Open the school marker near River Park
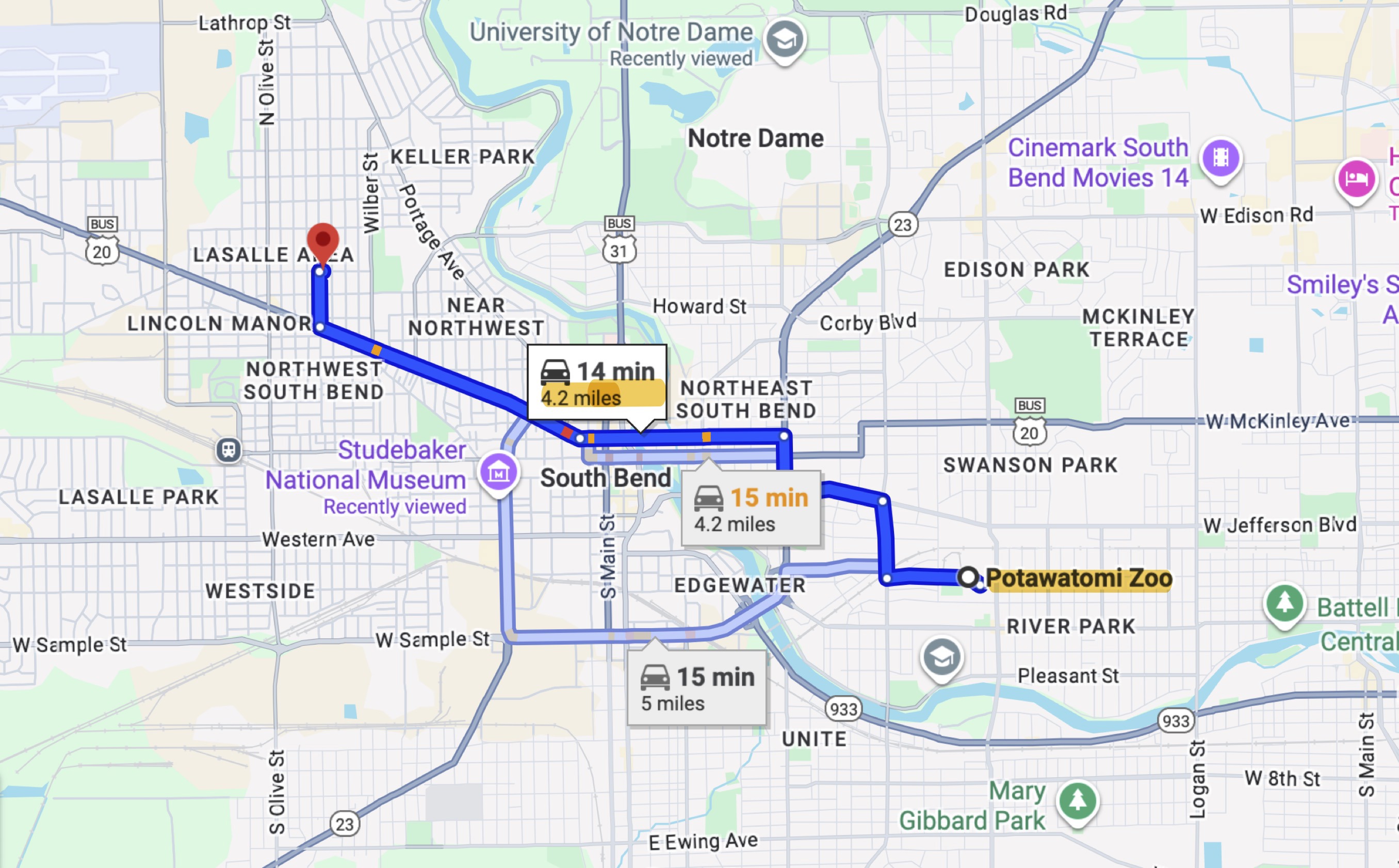 coord(941,658)
